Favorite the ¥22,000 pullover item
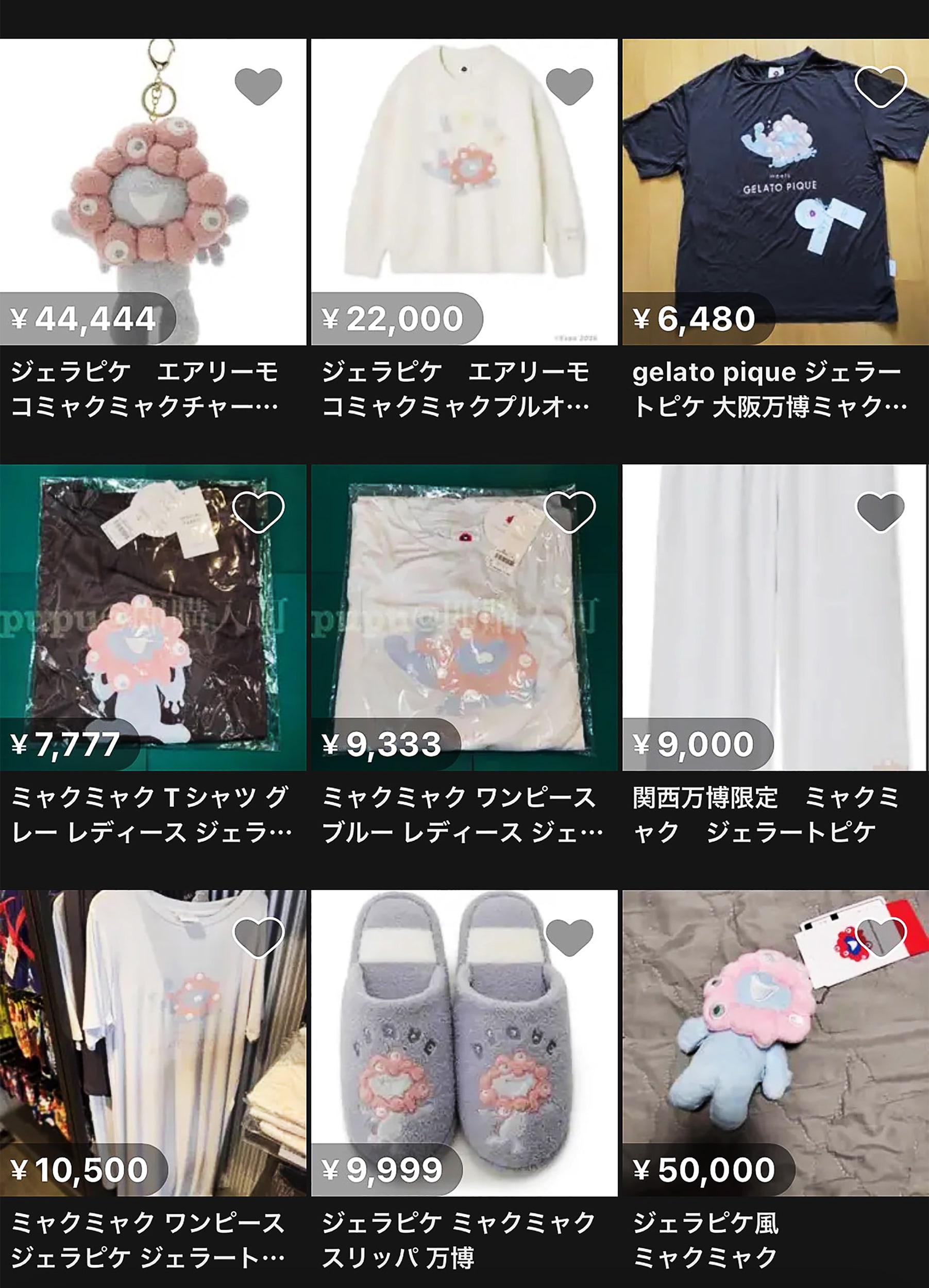 click(x=569, y=87)
